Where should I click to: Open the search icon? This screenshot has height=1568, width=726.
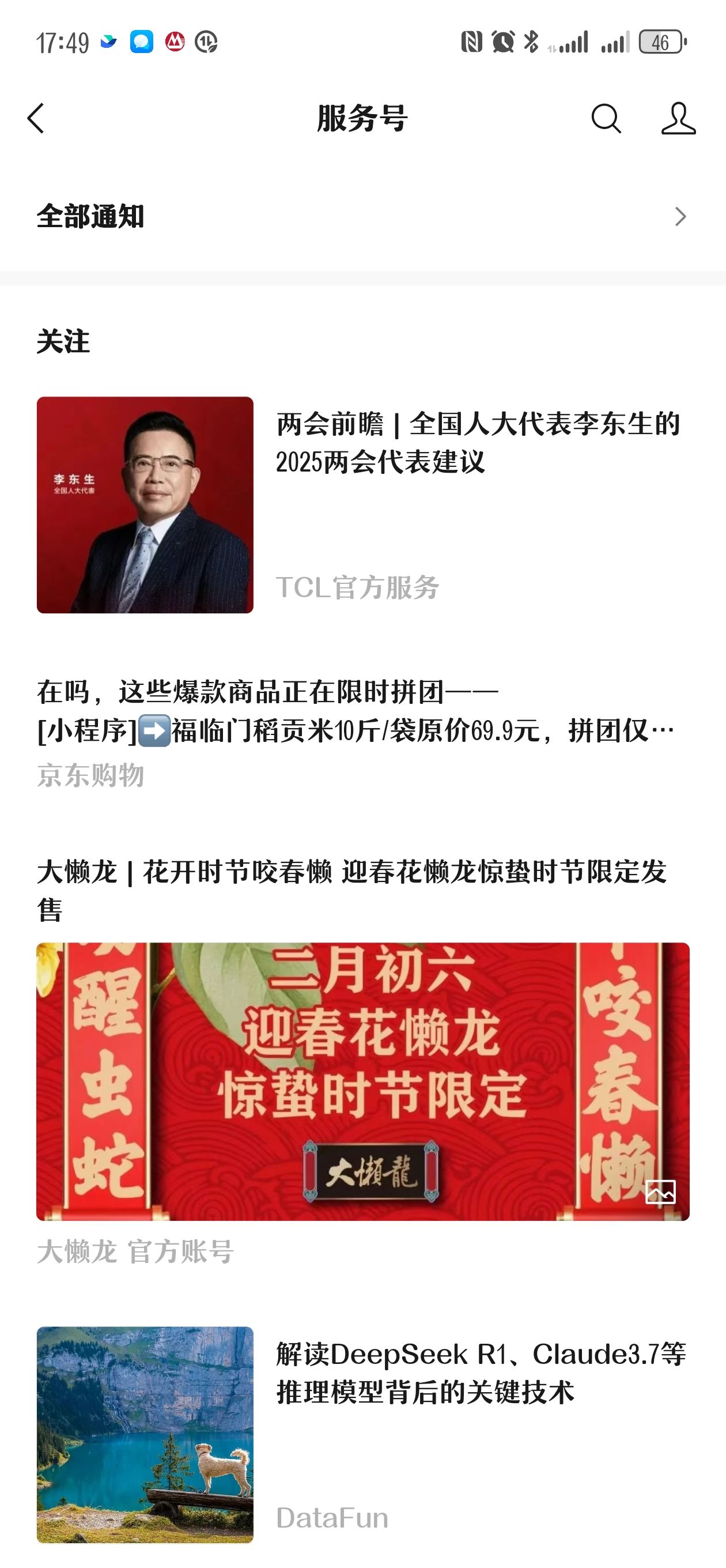[606, 118]
